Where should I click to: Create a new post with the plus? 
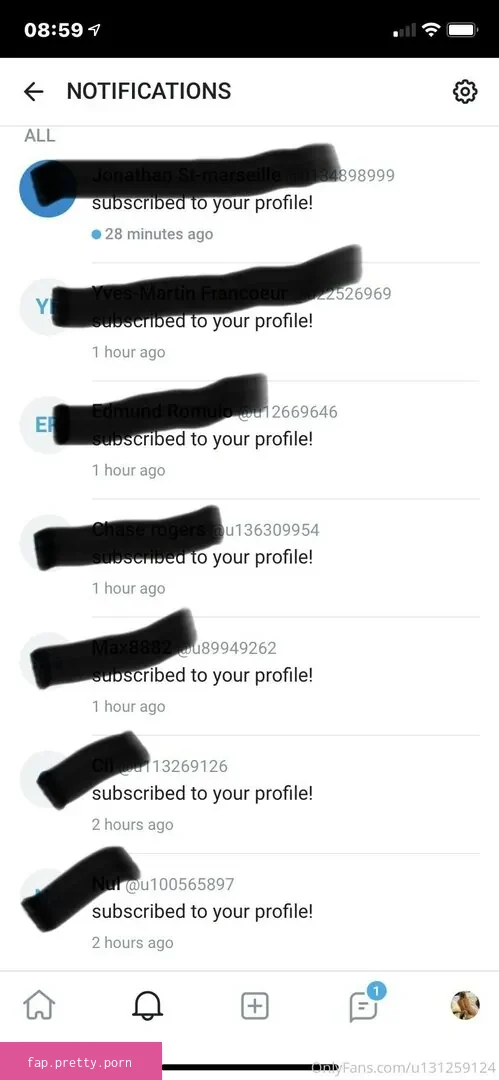click(x=255, y=1006)
